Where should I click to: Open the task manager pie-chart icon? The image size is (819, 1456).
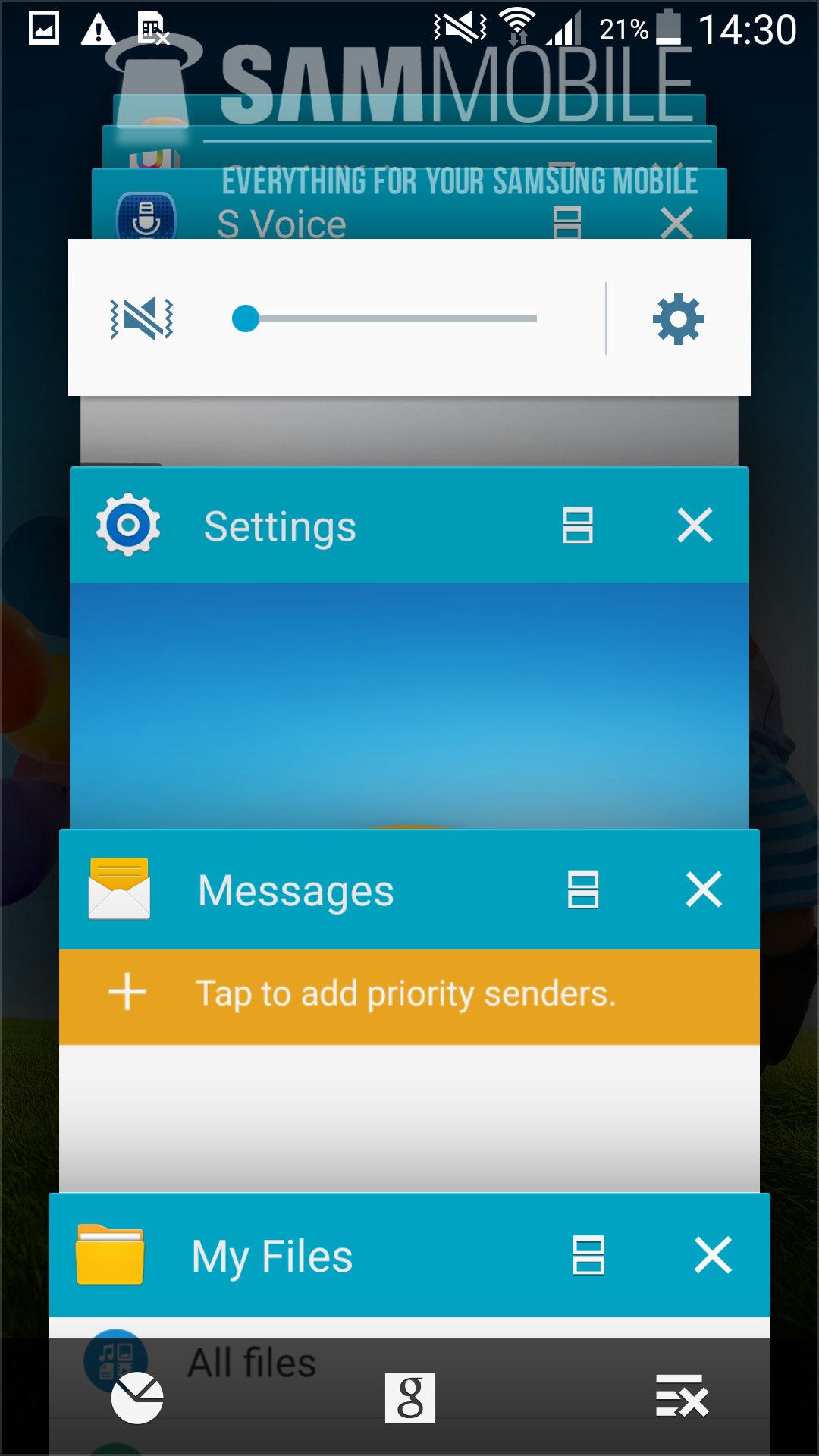click(137, 1398)
